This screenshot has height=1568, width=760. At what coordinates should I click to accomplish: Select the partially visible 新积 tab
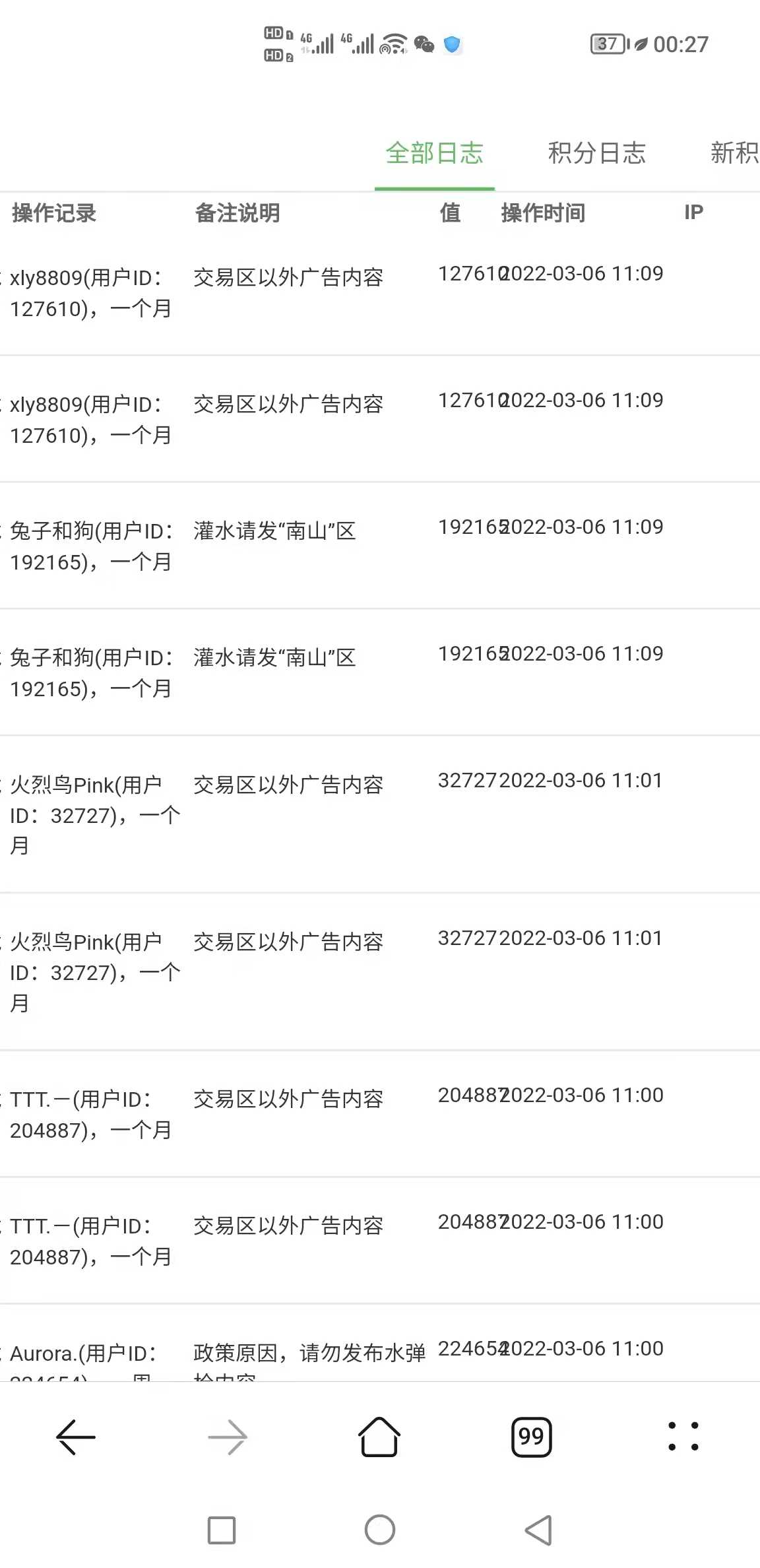(x=735, y=153)
